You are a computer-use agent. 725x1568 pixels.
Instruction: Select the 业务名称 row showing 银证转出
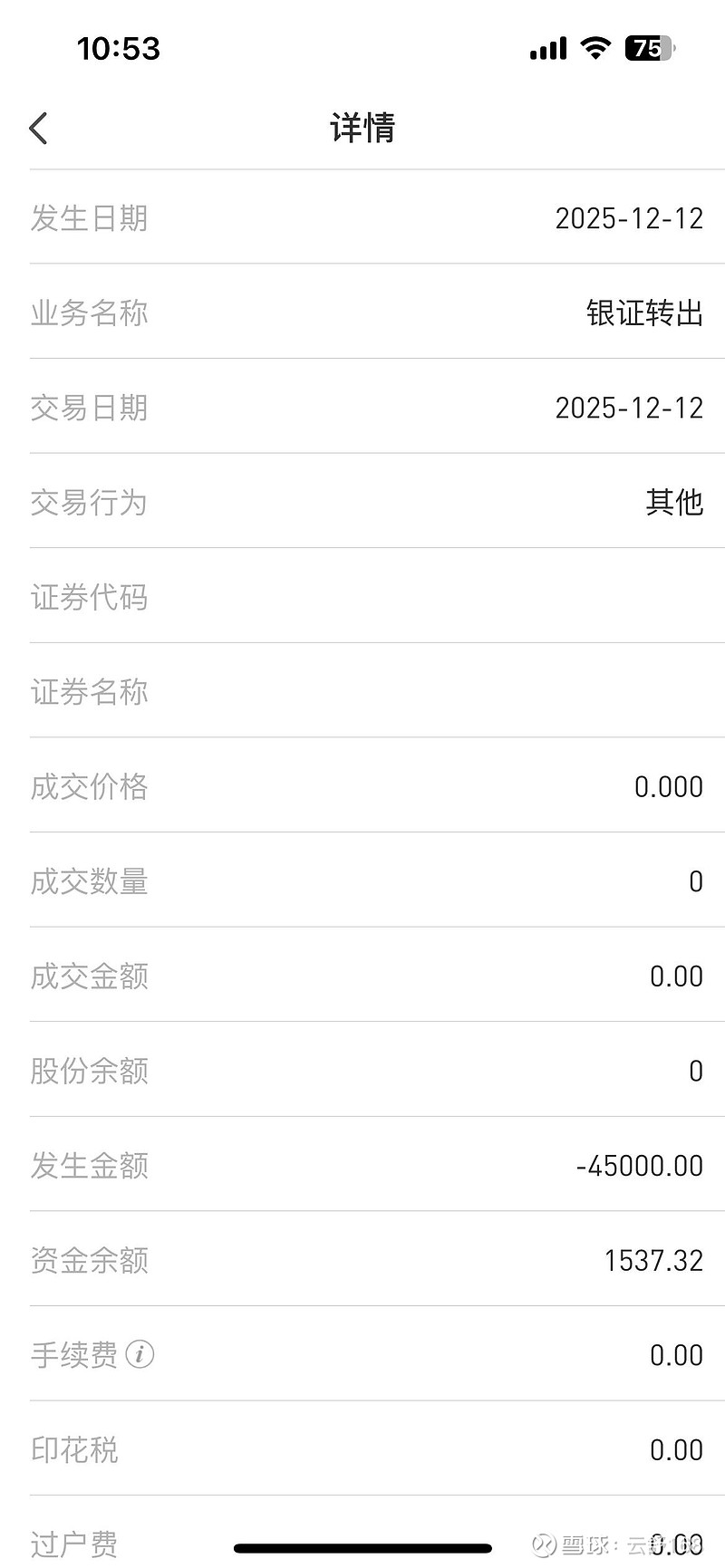click(362, 313)
